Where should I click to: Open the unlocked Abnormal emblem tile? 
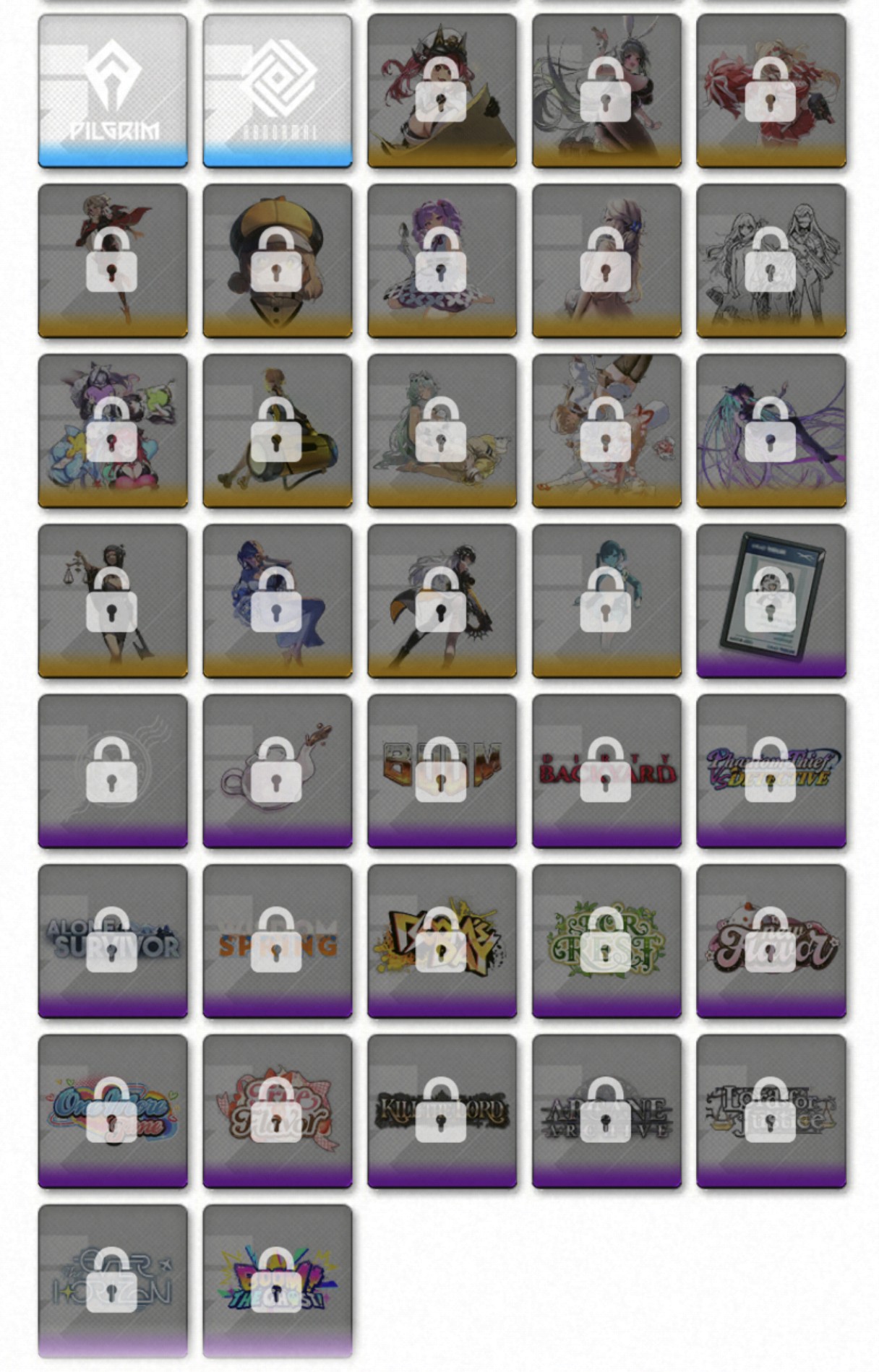pos(278,91)
